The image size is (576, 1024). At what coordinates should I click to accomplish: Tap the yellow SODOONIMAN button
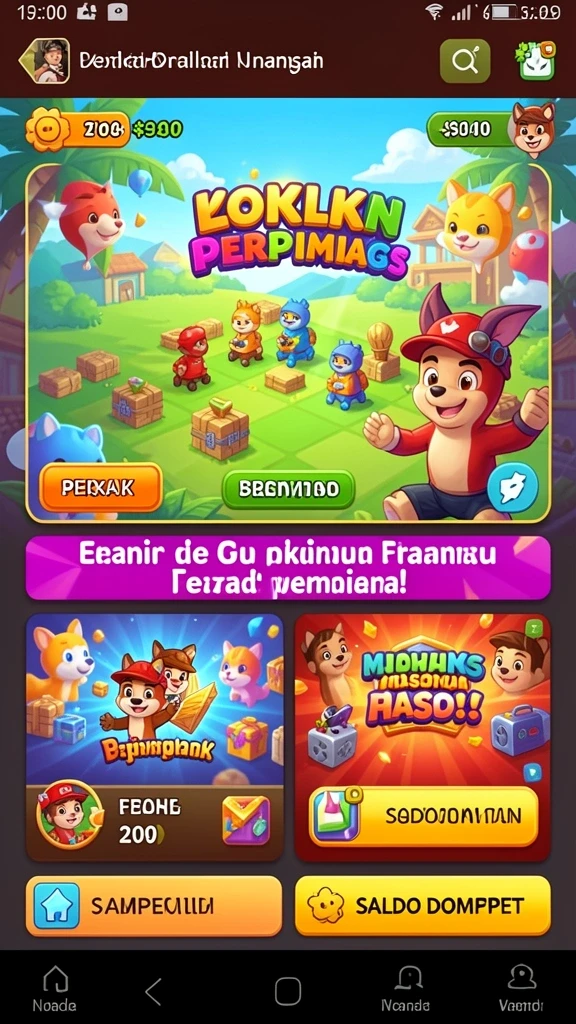point(423,816)
